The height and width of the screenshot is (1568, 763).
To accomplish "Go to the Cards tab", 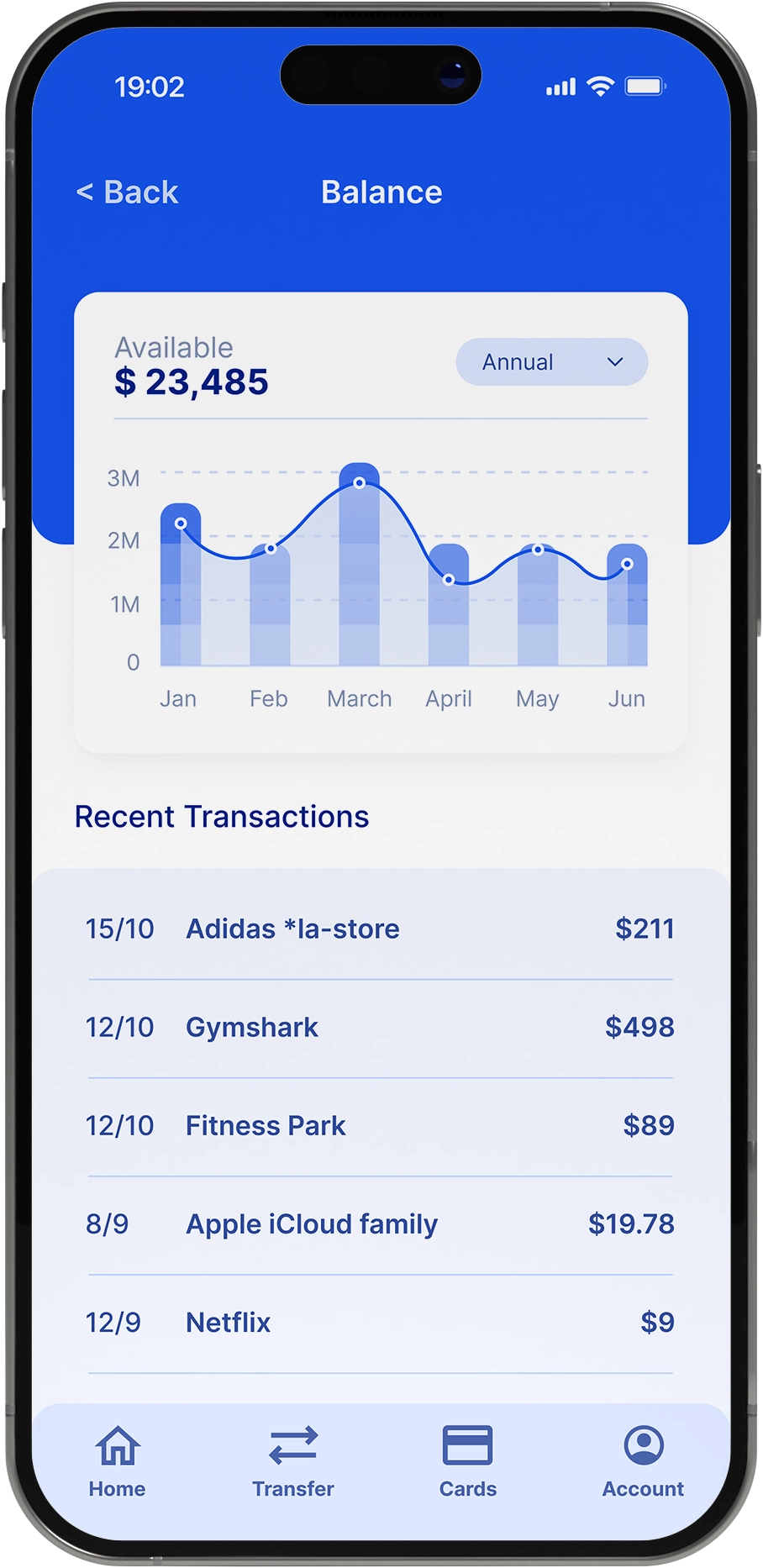I will 467,1462.
